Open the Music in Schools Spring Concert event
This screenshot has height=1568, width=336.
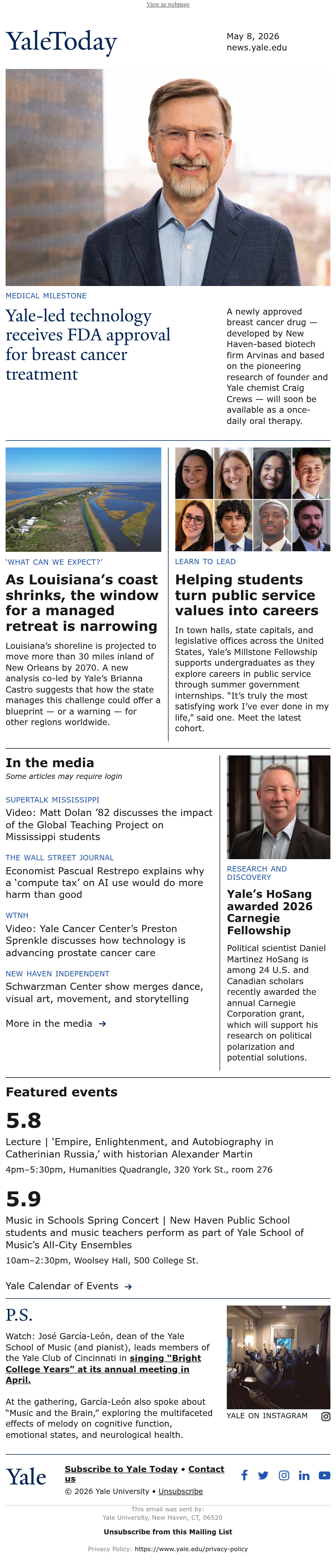click(x=154, y=1233)
